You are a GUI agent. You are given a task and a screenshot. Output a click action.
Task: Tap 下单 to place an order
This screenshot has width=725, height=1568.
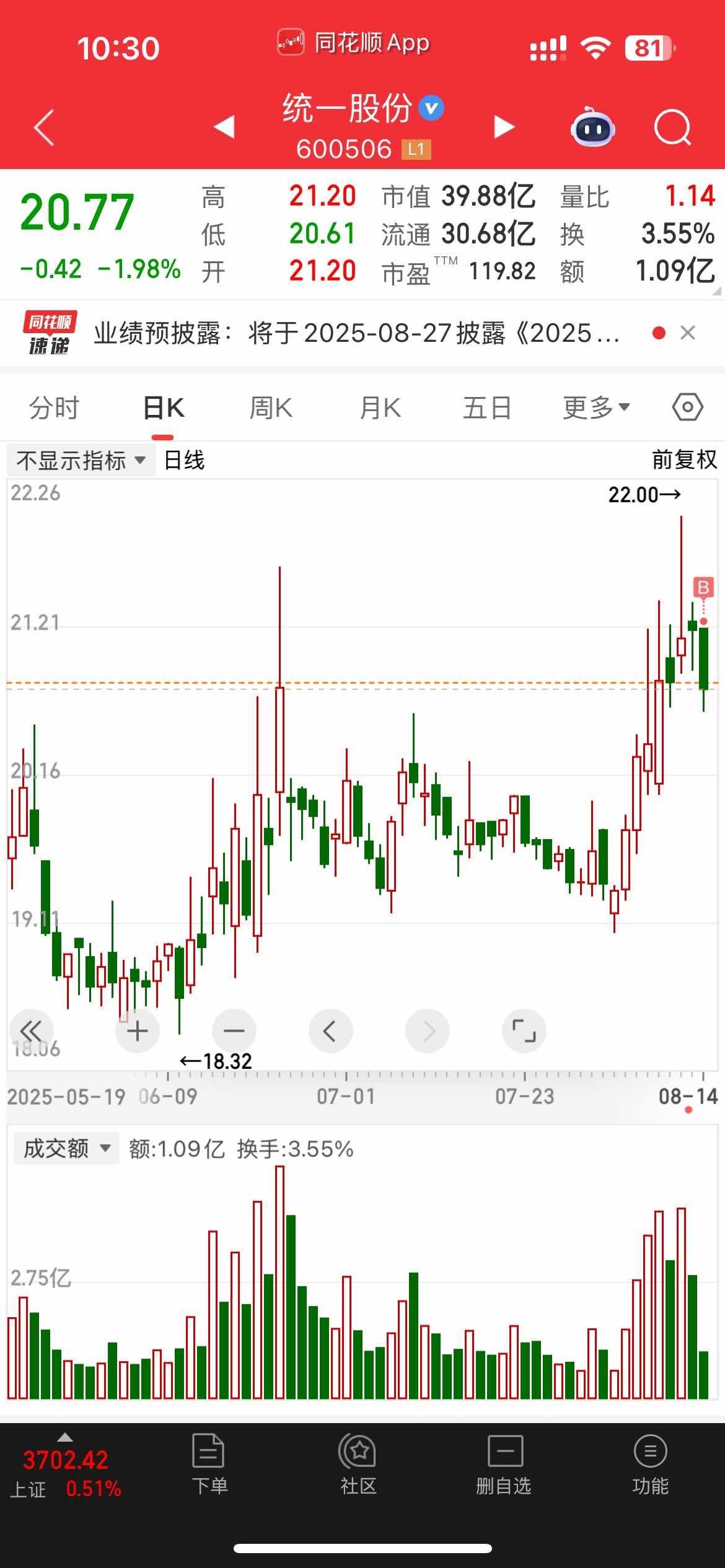[209, 1465]
